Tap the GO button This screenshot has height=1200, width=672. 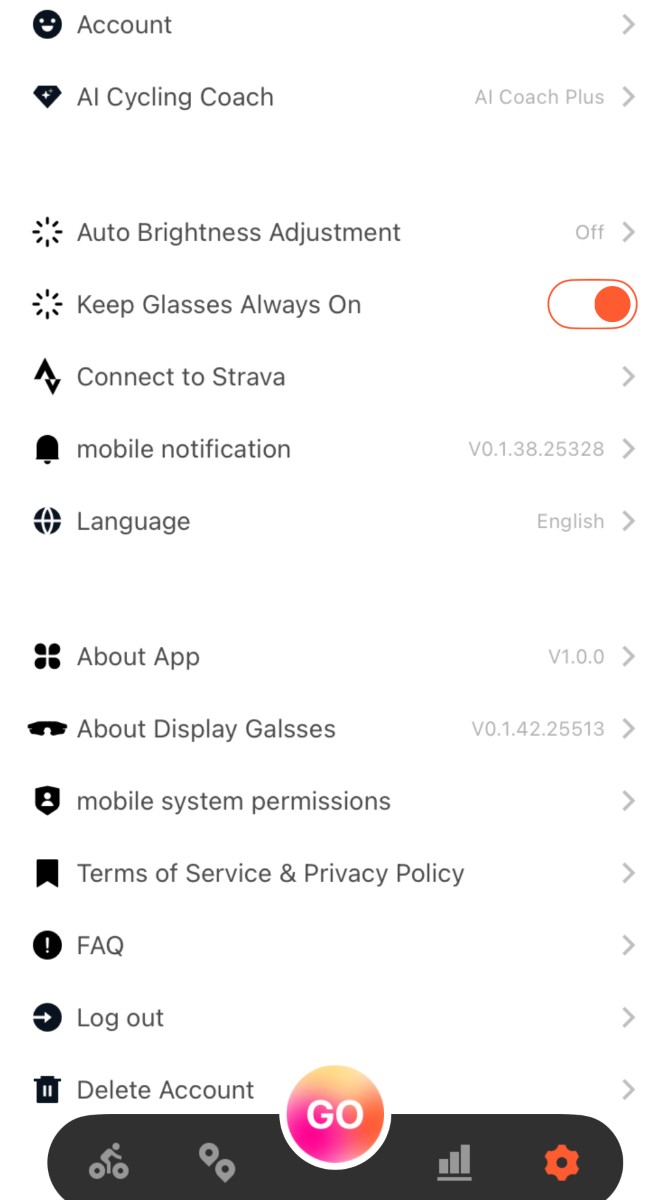coord(335,1116)
